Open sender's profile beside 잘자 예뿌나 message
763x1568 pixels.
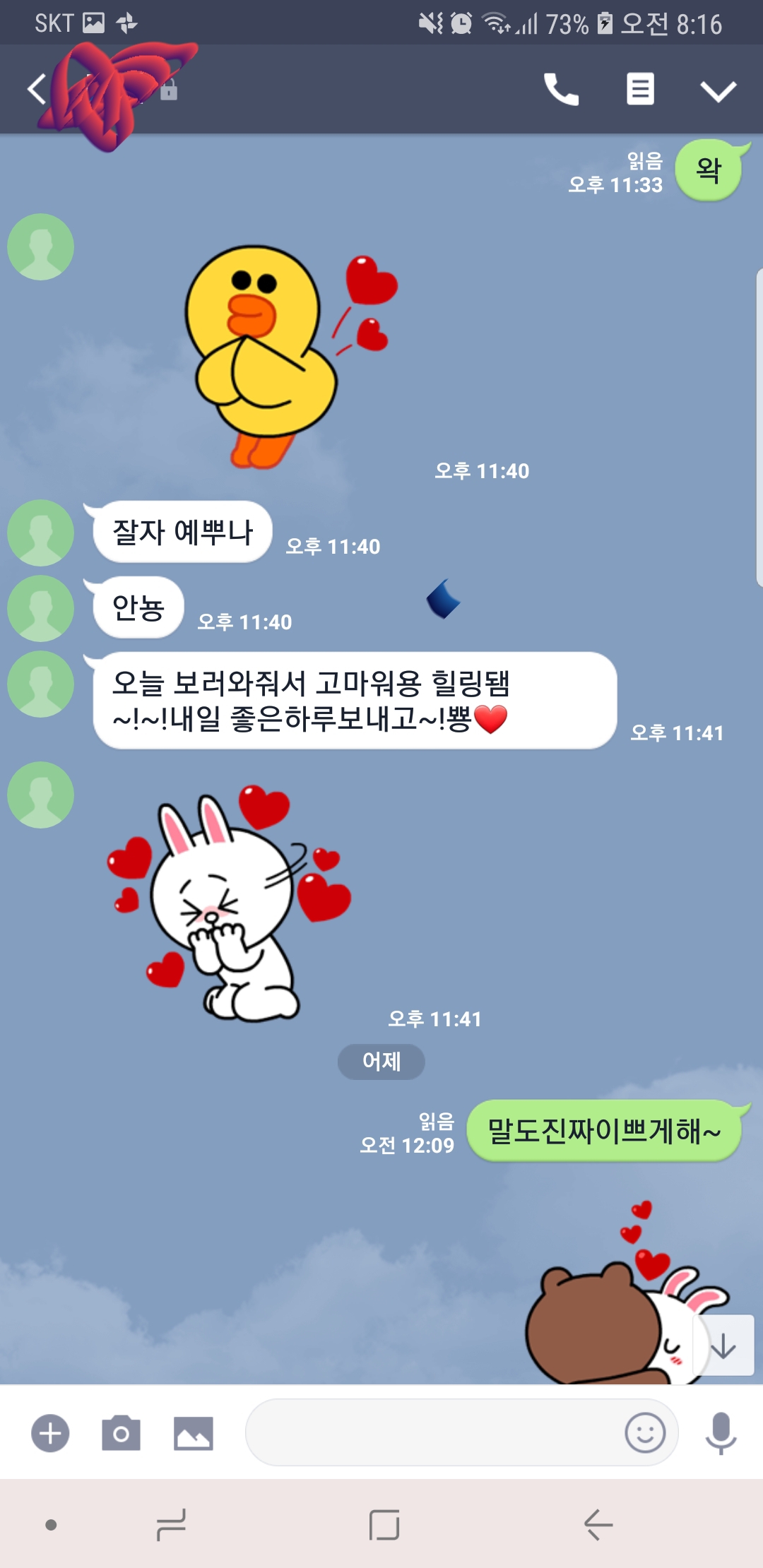coord(41,533)
